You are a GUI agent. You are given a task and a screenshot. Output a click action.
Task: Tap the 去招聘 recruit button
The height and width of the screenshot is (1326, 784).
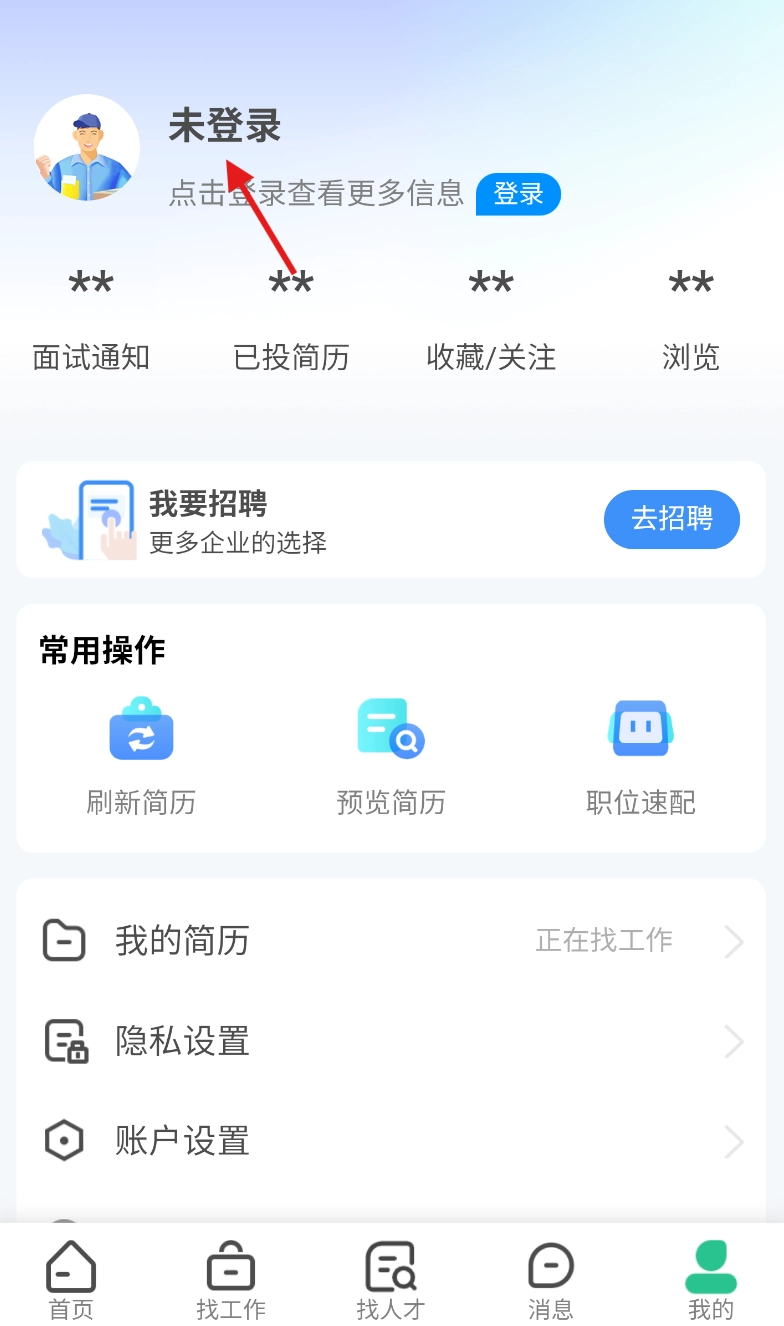(671, 519)
